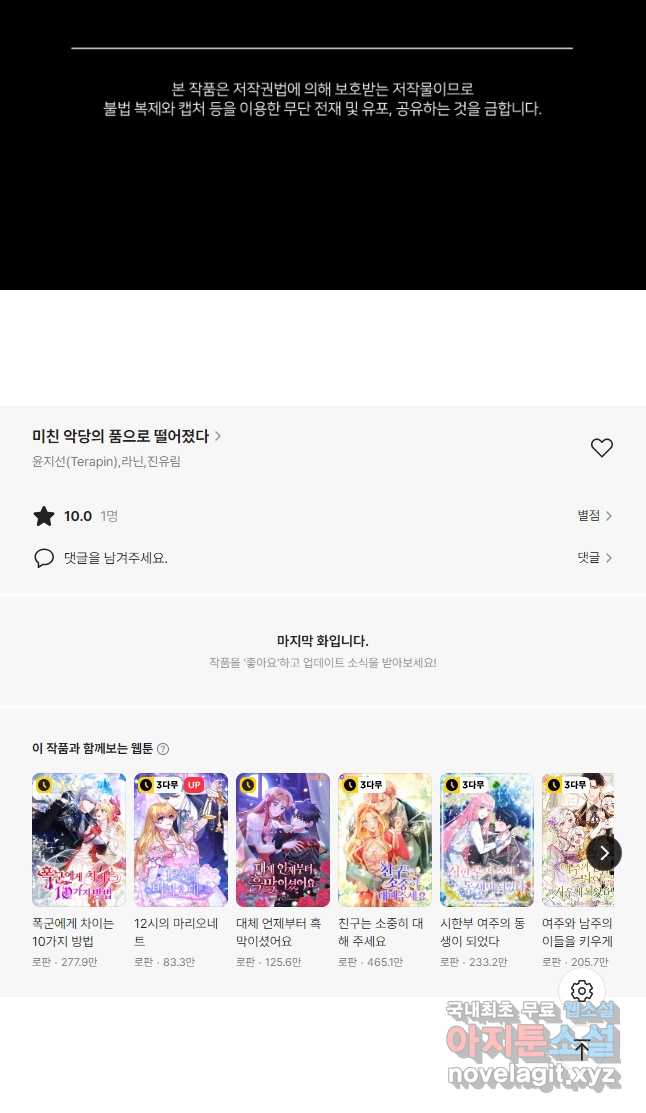Jump back to the top with the up arrow
Image resolution: width=646 pixels, height=1113 pixels.
click(582, 1049)
